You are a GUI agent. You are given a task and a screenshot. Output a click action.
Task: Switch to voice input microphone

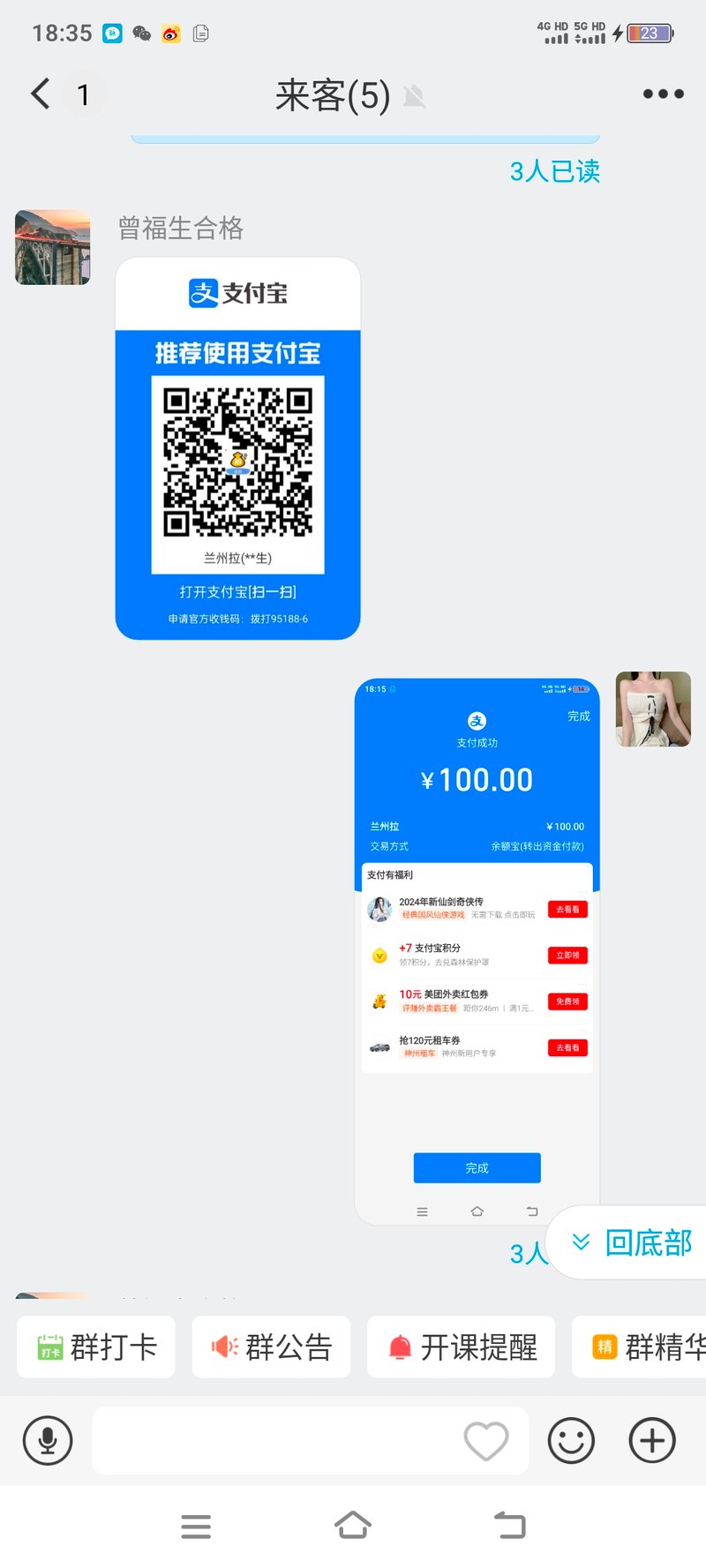(48, 1441)
